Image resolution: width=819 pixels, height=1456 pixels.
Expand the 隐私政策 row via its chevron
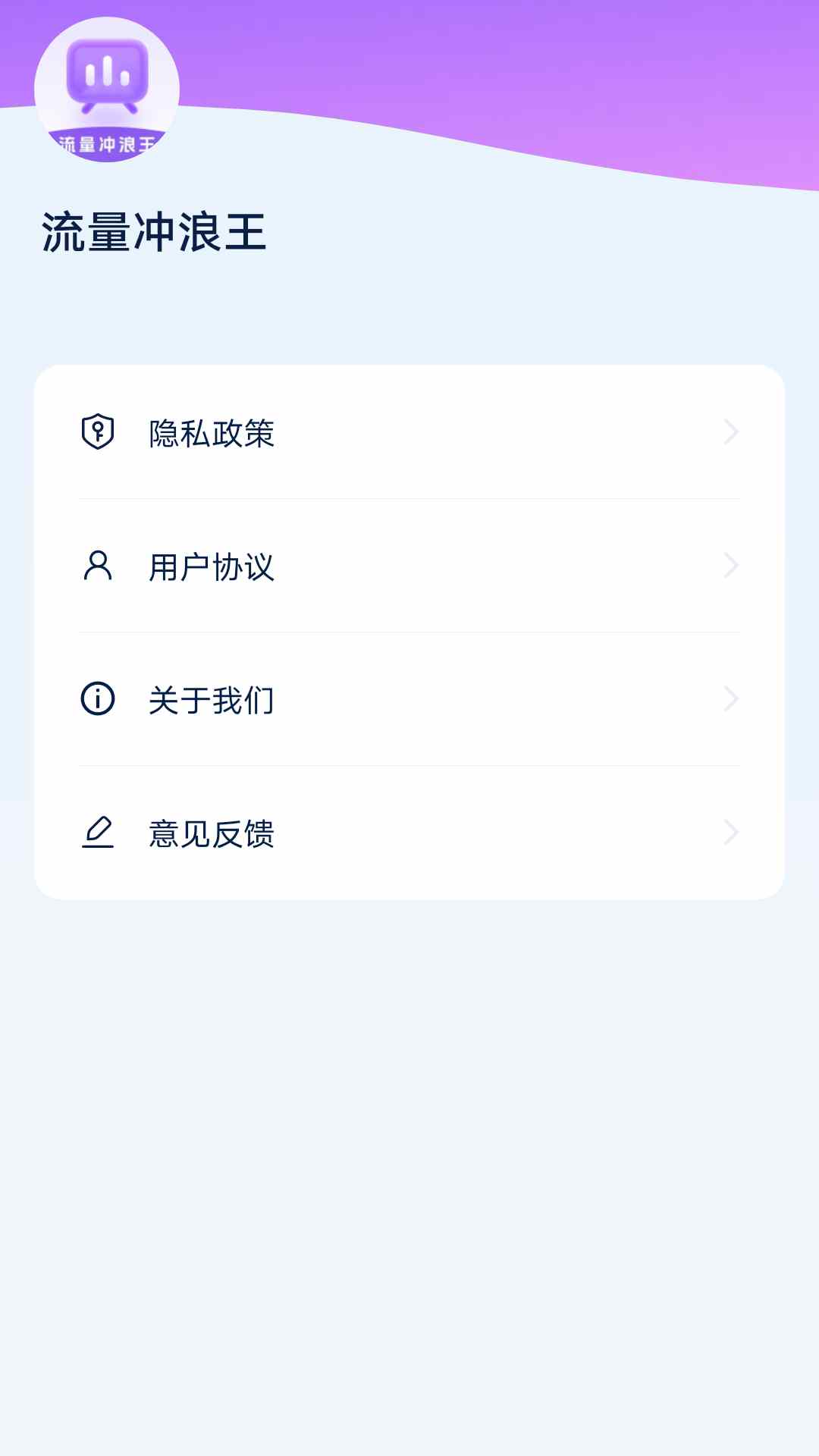[730, 433]
